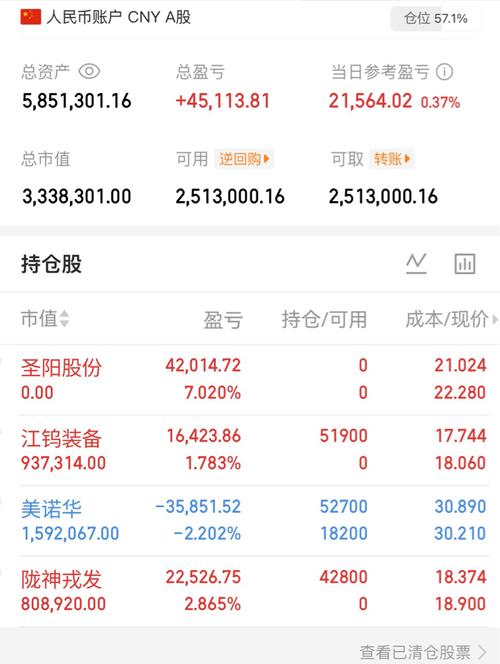
Task: Open info icon beside 当日参考盈亏
Action: 444,72
